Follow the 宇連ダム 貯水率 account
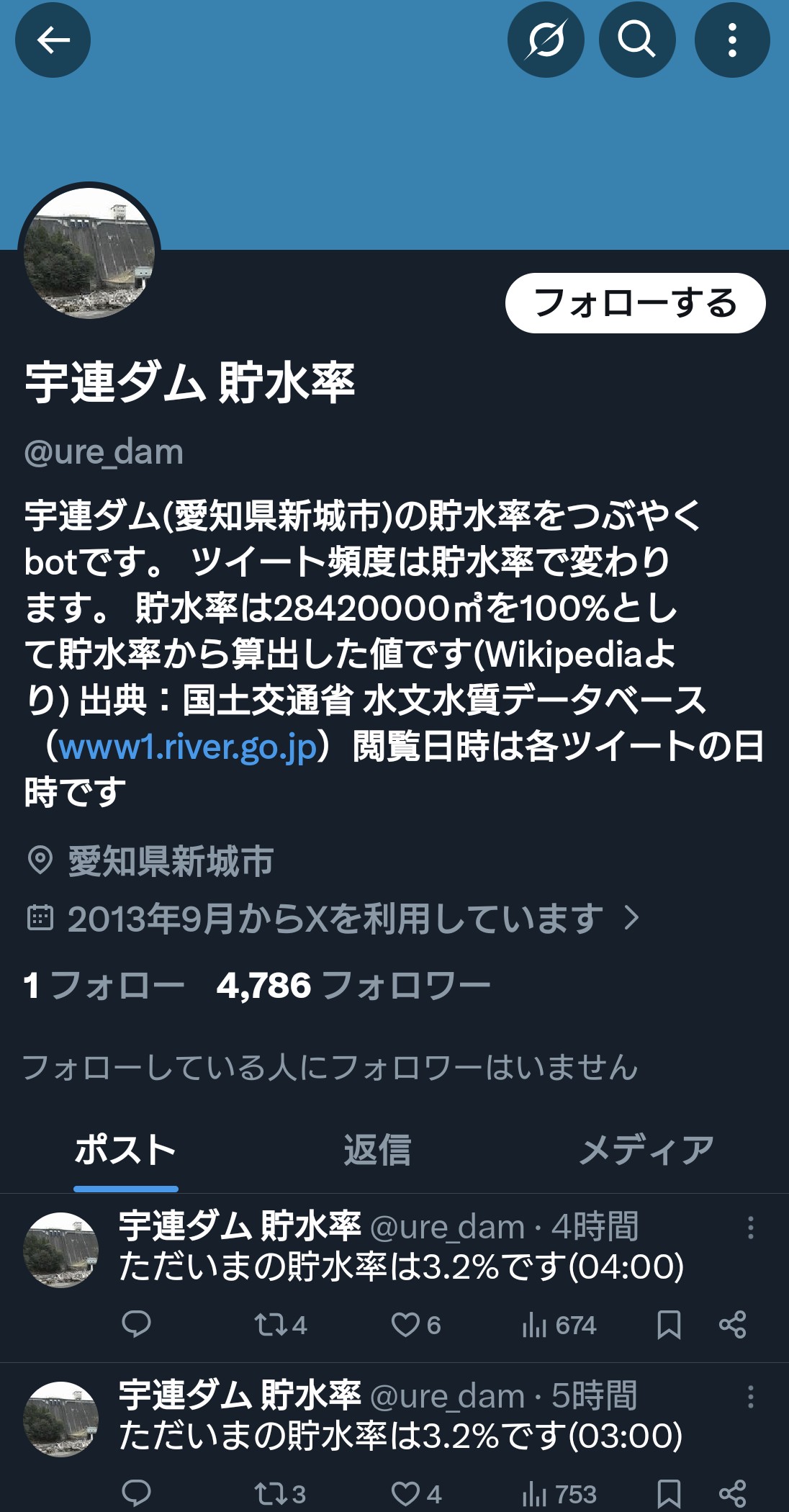Viewport: 789px width, 1512px height. click(635, 303)
